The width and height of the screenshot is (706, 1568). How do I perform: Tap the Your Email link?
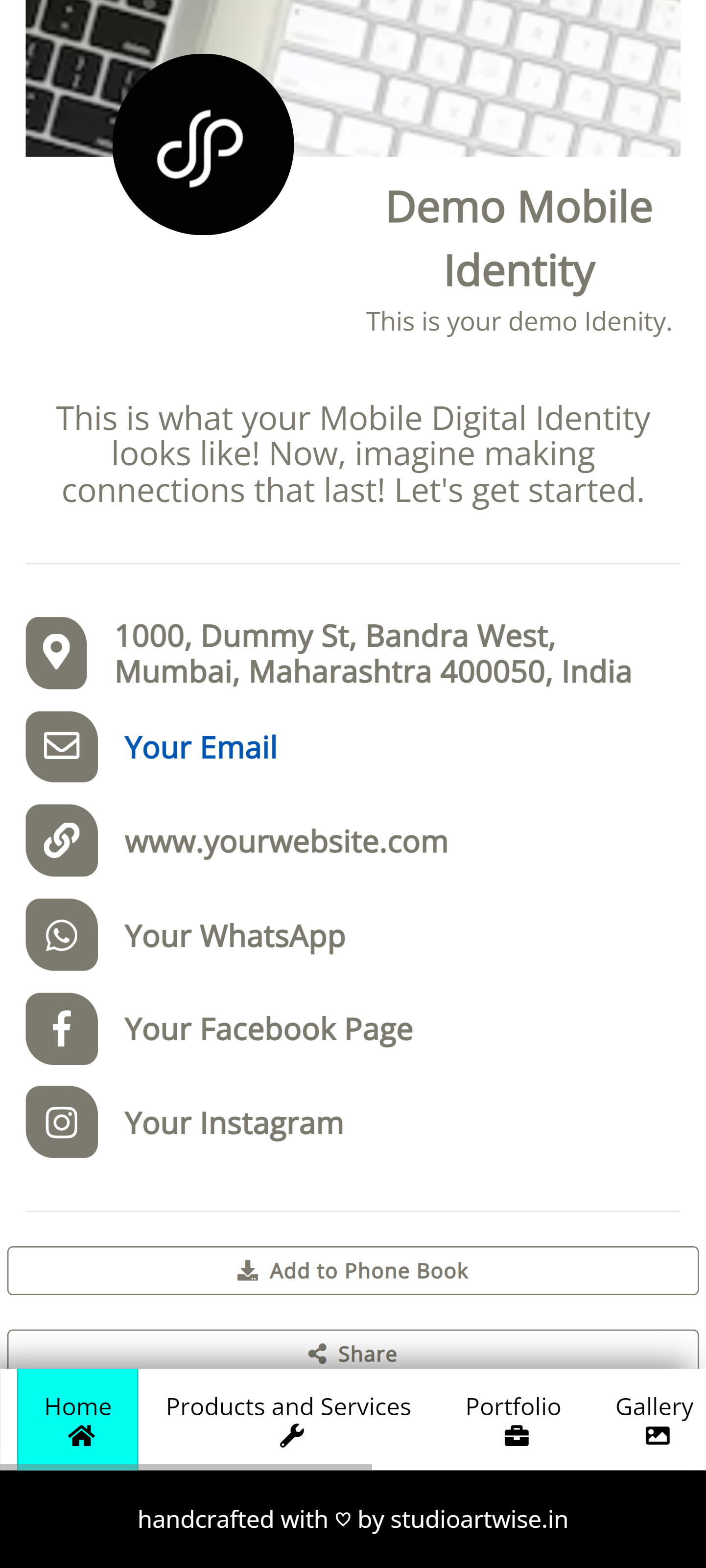click(200, 747)
